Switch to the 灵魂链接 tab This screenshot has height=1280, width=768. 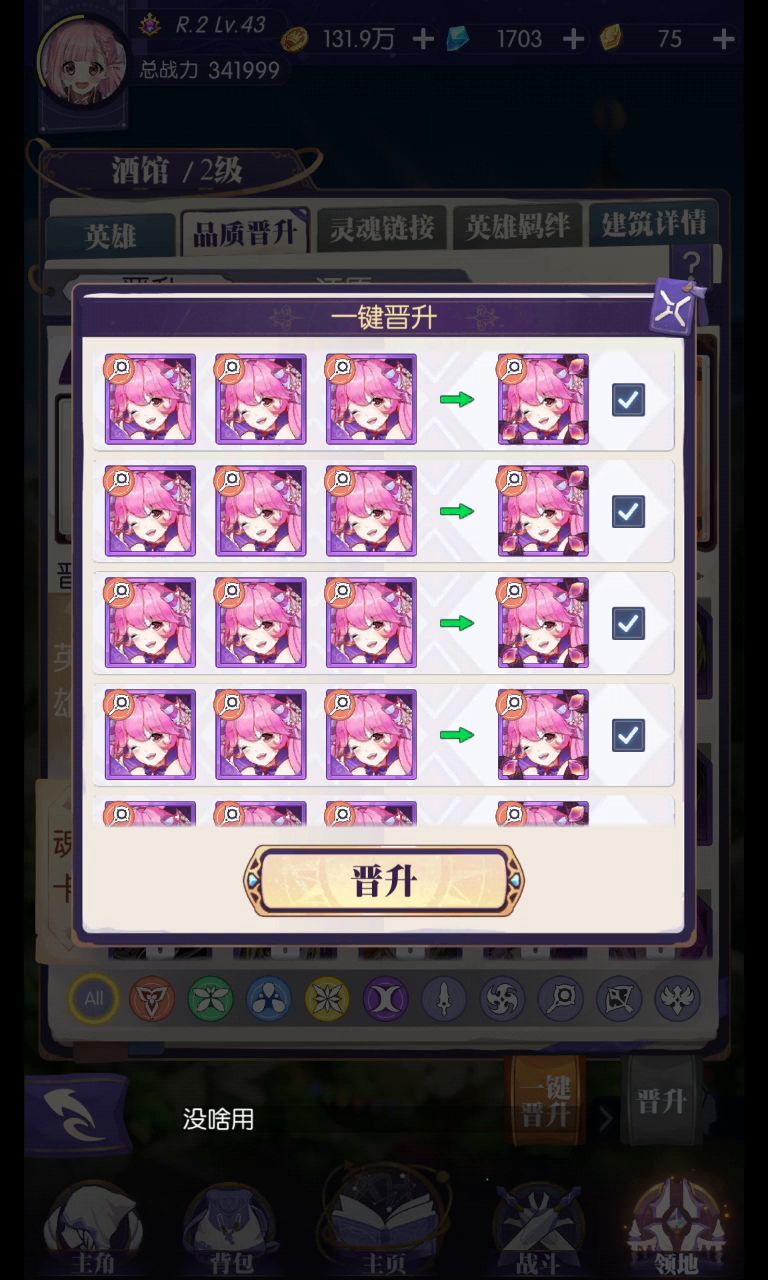382,229
